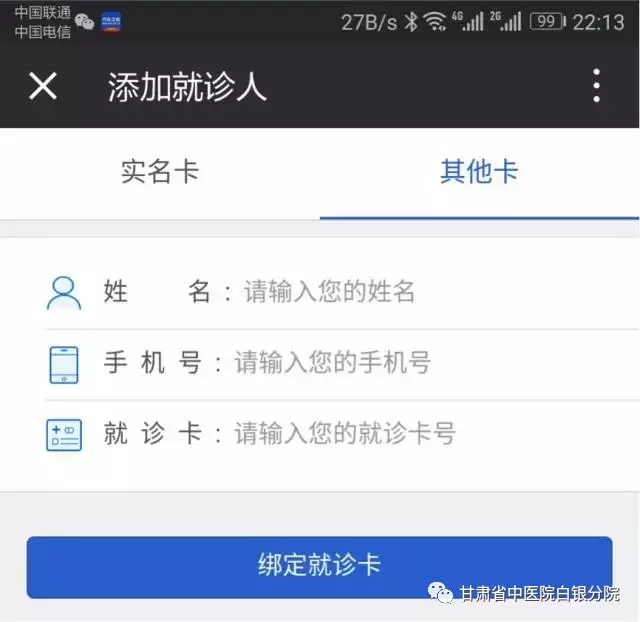
Task: Switch to the 实名卡 tab
Action: (160, 172)
